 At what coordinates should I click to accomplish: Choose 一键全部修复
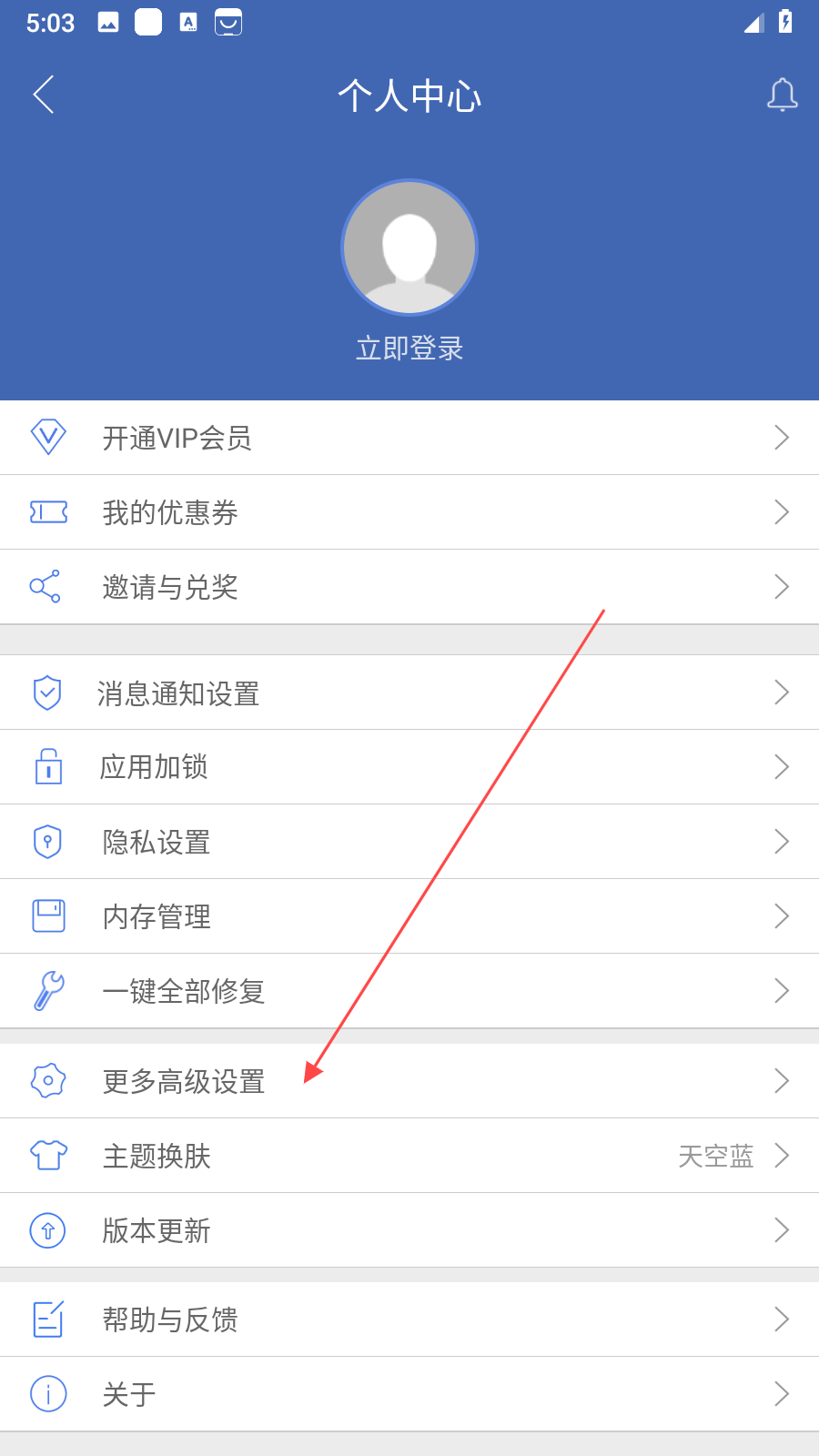409,991
